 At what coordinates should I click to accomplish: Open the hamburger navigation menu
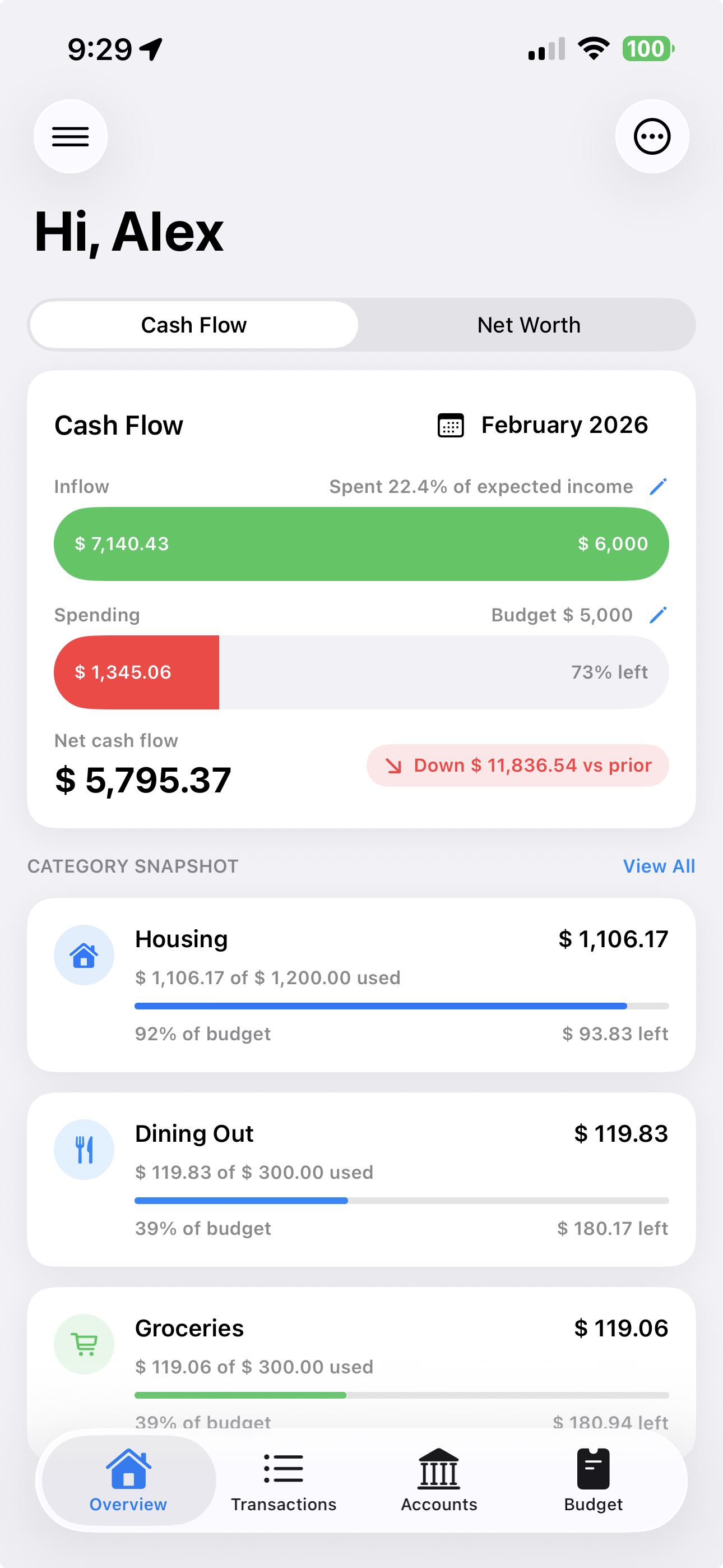70,136
